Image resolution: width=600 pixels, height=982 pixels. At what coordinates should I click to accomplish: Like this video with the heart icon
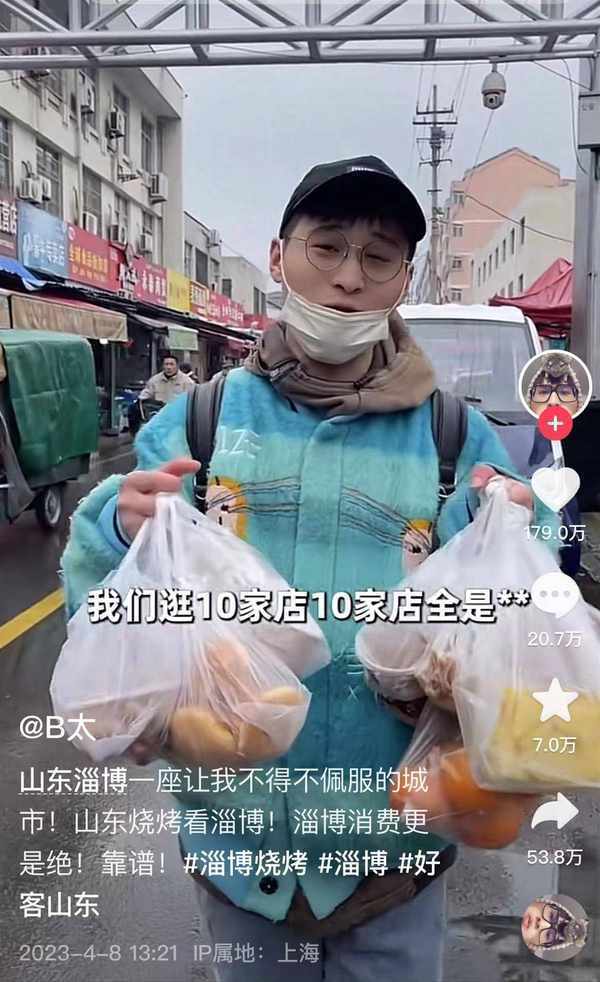pos(555,488)
